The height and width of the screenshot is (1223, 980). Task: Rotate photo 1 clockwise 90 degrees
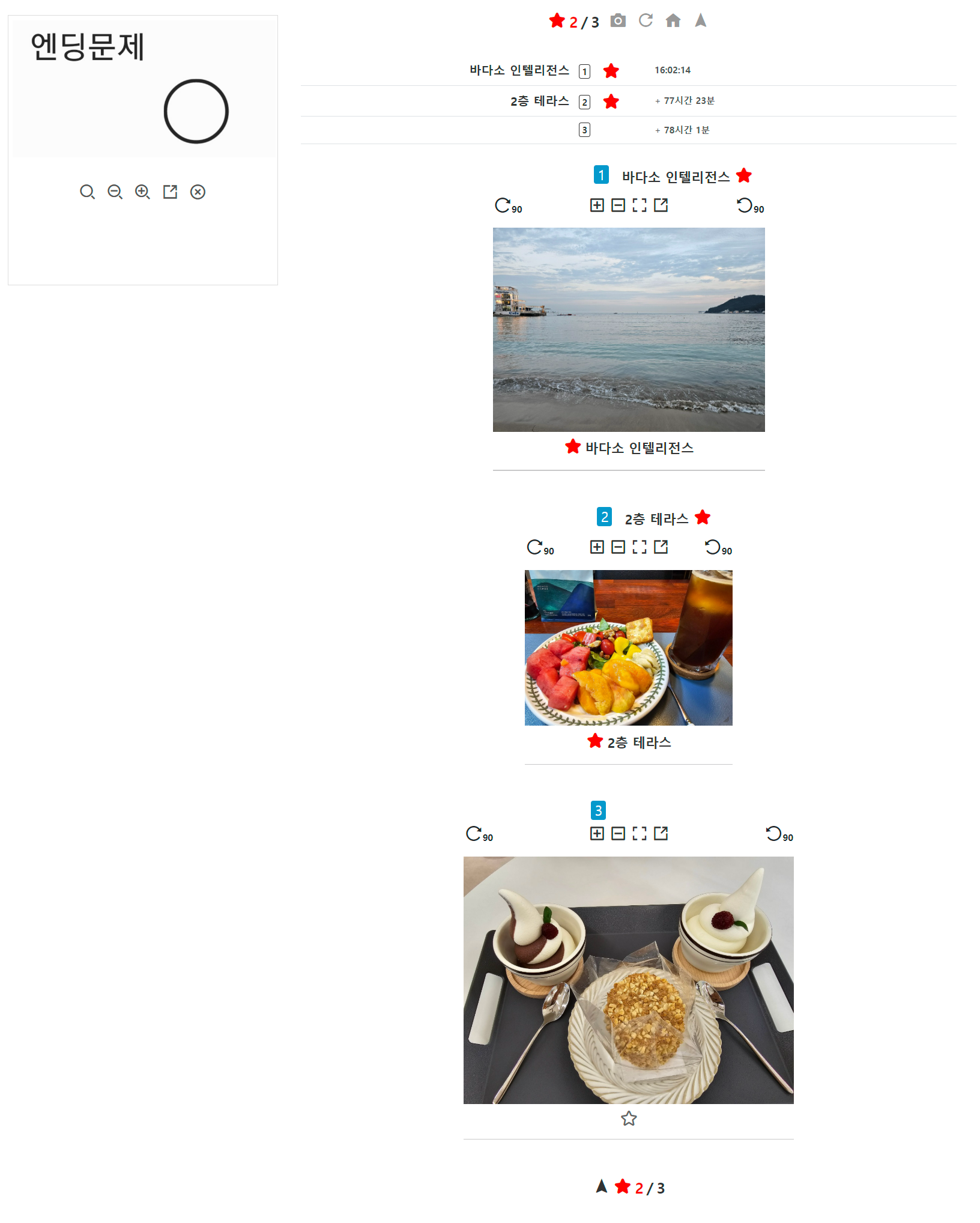pos(508,205)
